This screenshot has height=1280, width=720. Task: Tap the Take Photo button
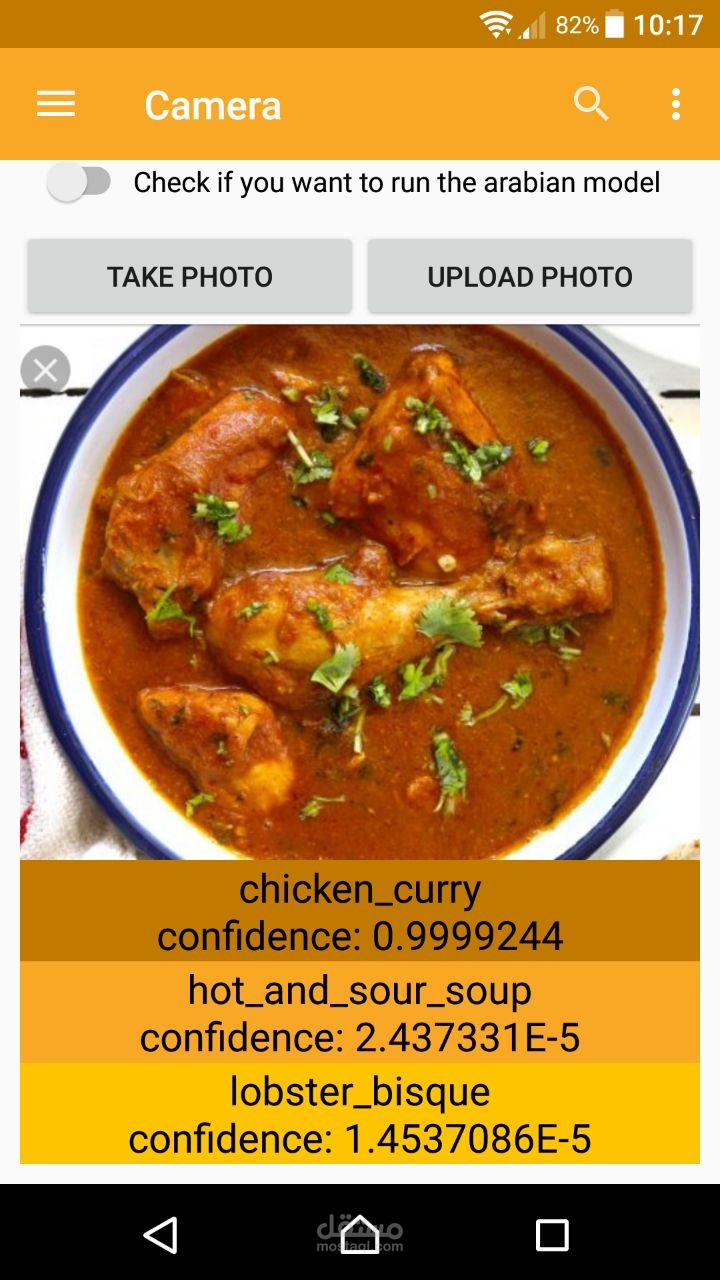190,276
